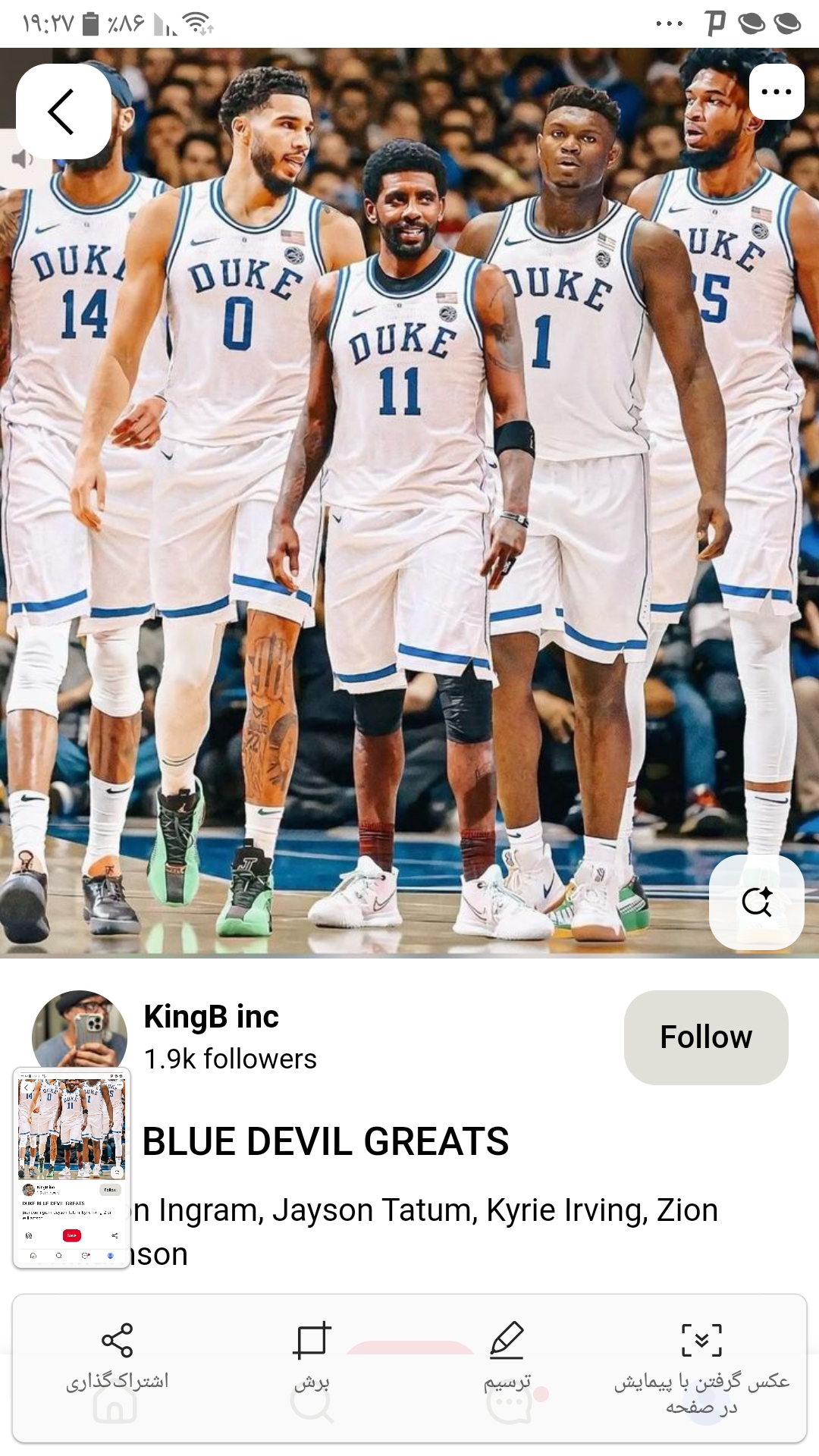Toggle the sound icon on the pin
This screenshot has height=1456, width=819.
coord(21,158)
